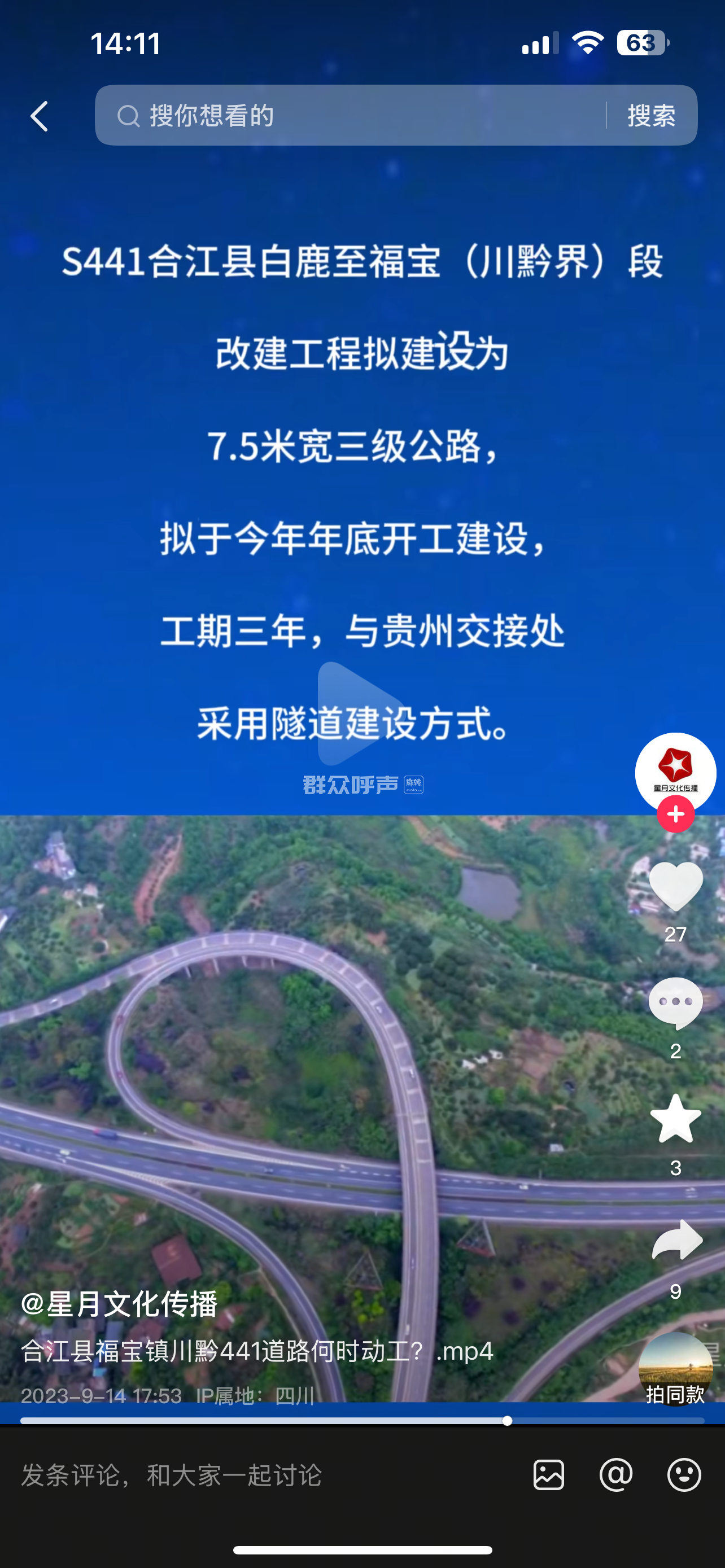This screenshot has width=725, height=1568.
Task: Like this video
Action: [675, 887]
